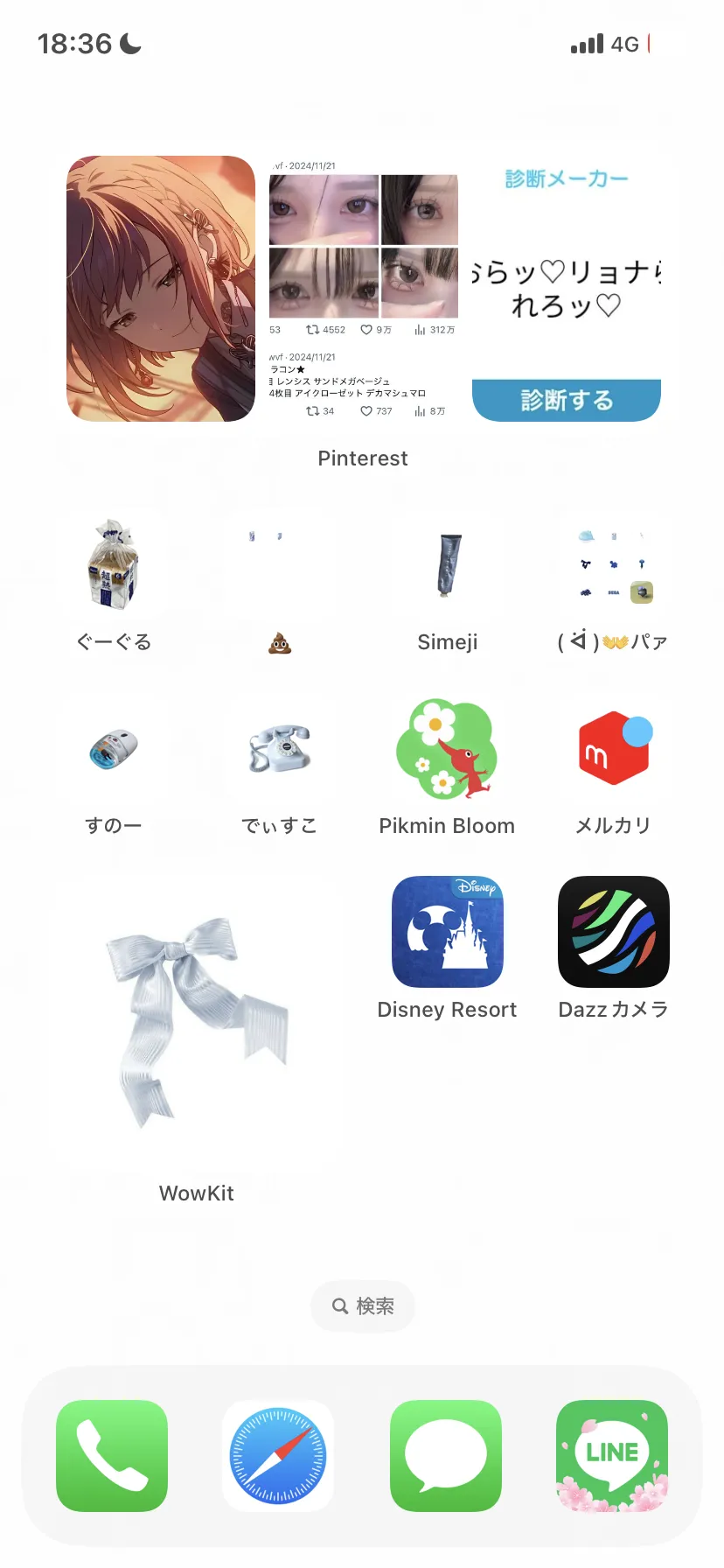The height and width of the screenshot is (1568, 724).
Task: Open the すのー app
Action: coord(114,749)
